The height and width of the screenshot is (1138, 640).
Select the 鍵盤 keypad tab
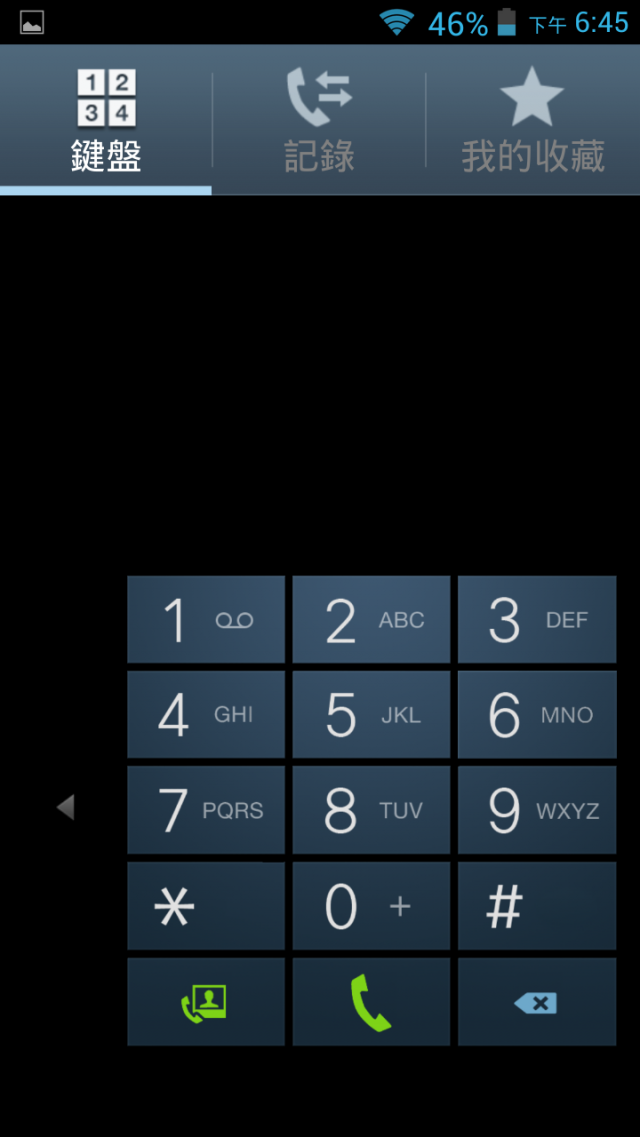tap(106, 120)
